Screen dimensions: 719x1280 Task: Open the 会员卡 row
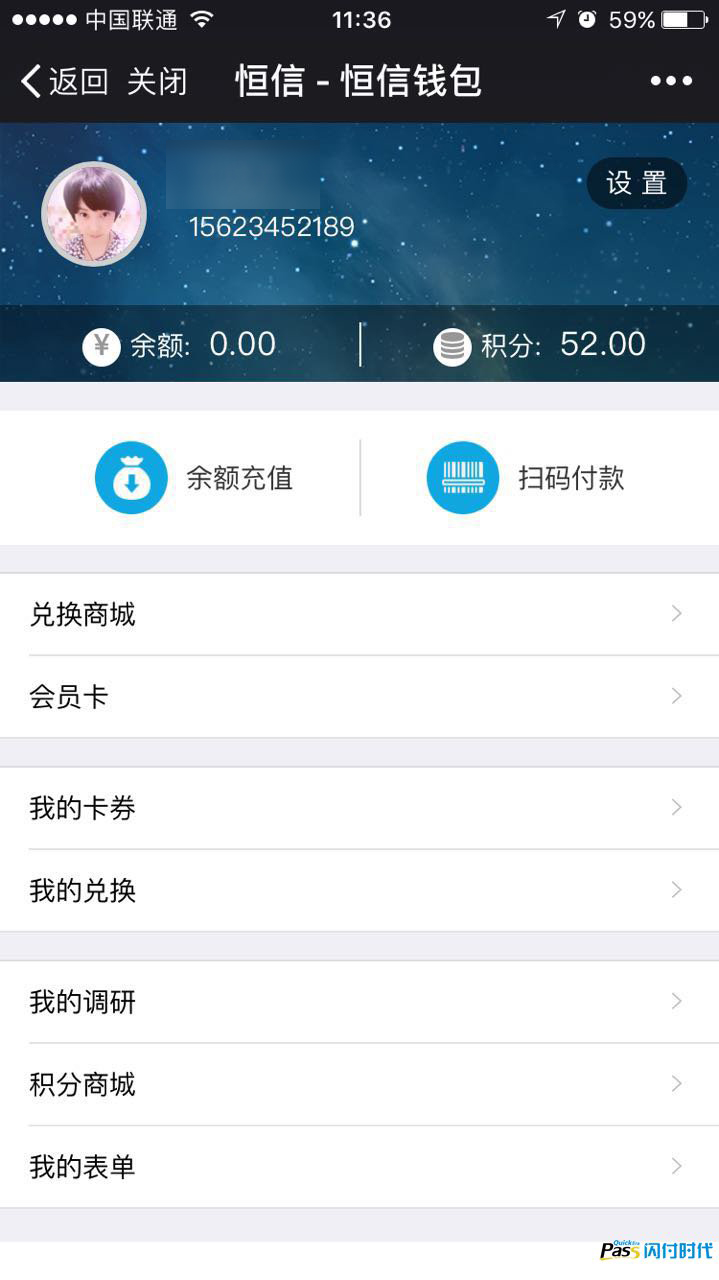[x=359, y=696]
